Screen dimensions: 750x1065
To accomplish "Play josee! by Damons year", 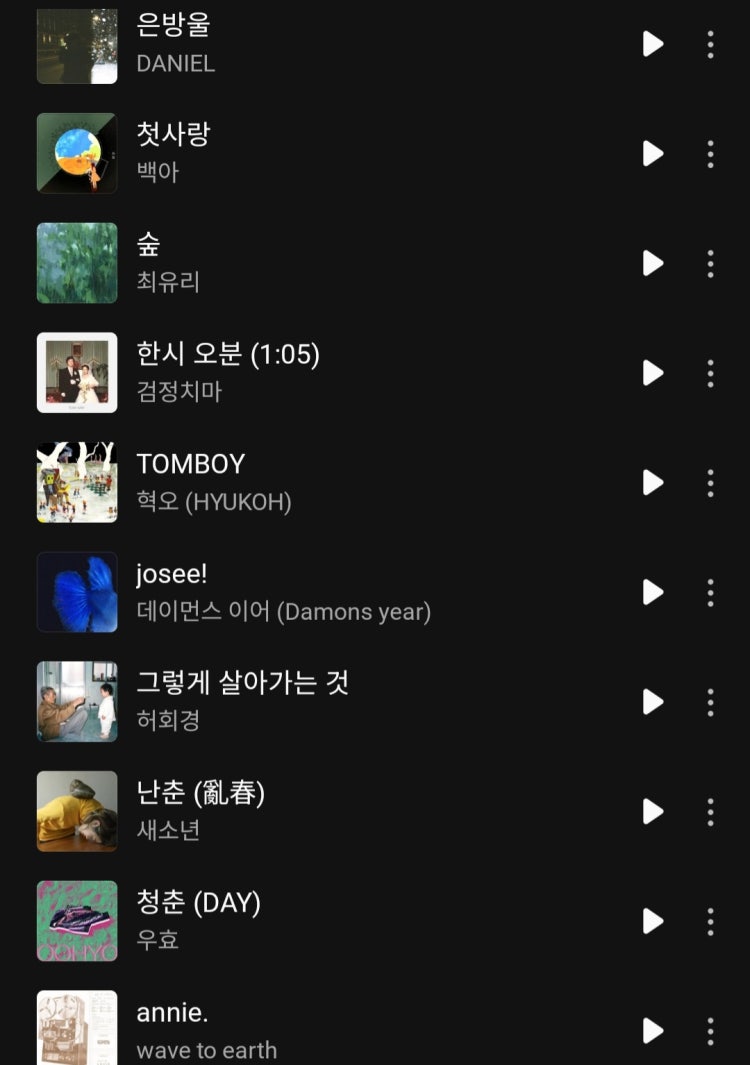I will coord(653,593).
